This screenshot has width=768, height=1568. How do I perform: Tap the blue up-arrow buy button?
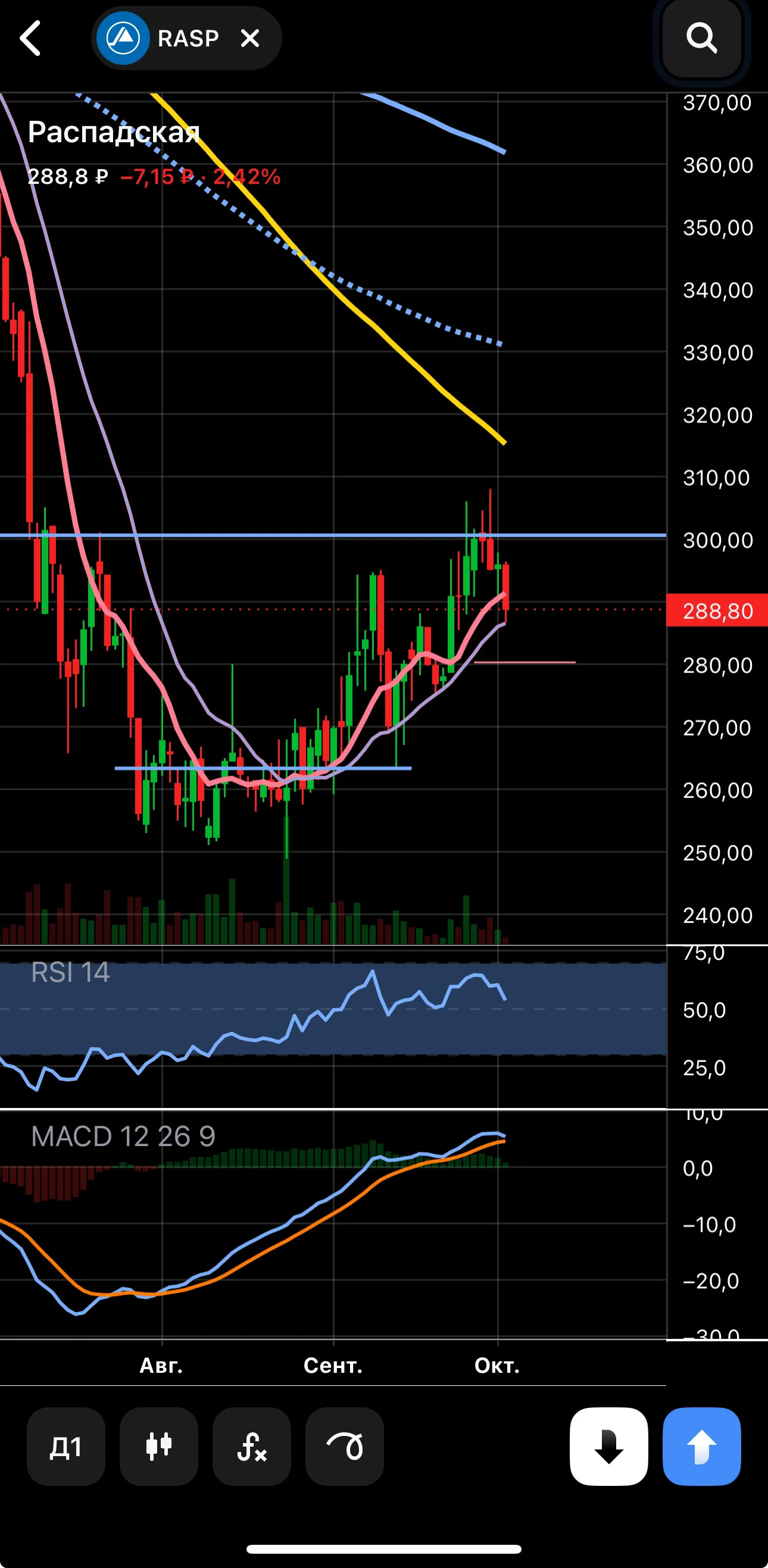click(701, 1446)
